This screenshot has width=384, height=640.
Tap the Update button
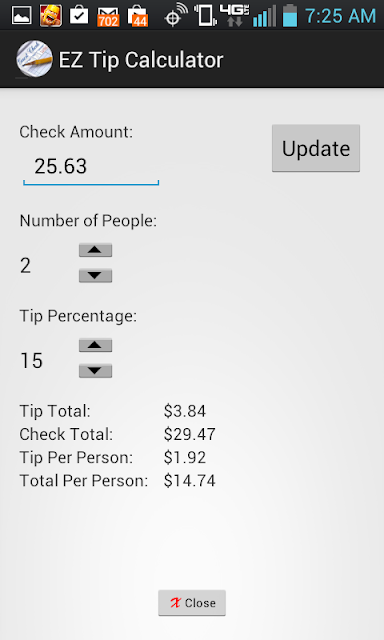316,148
